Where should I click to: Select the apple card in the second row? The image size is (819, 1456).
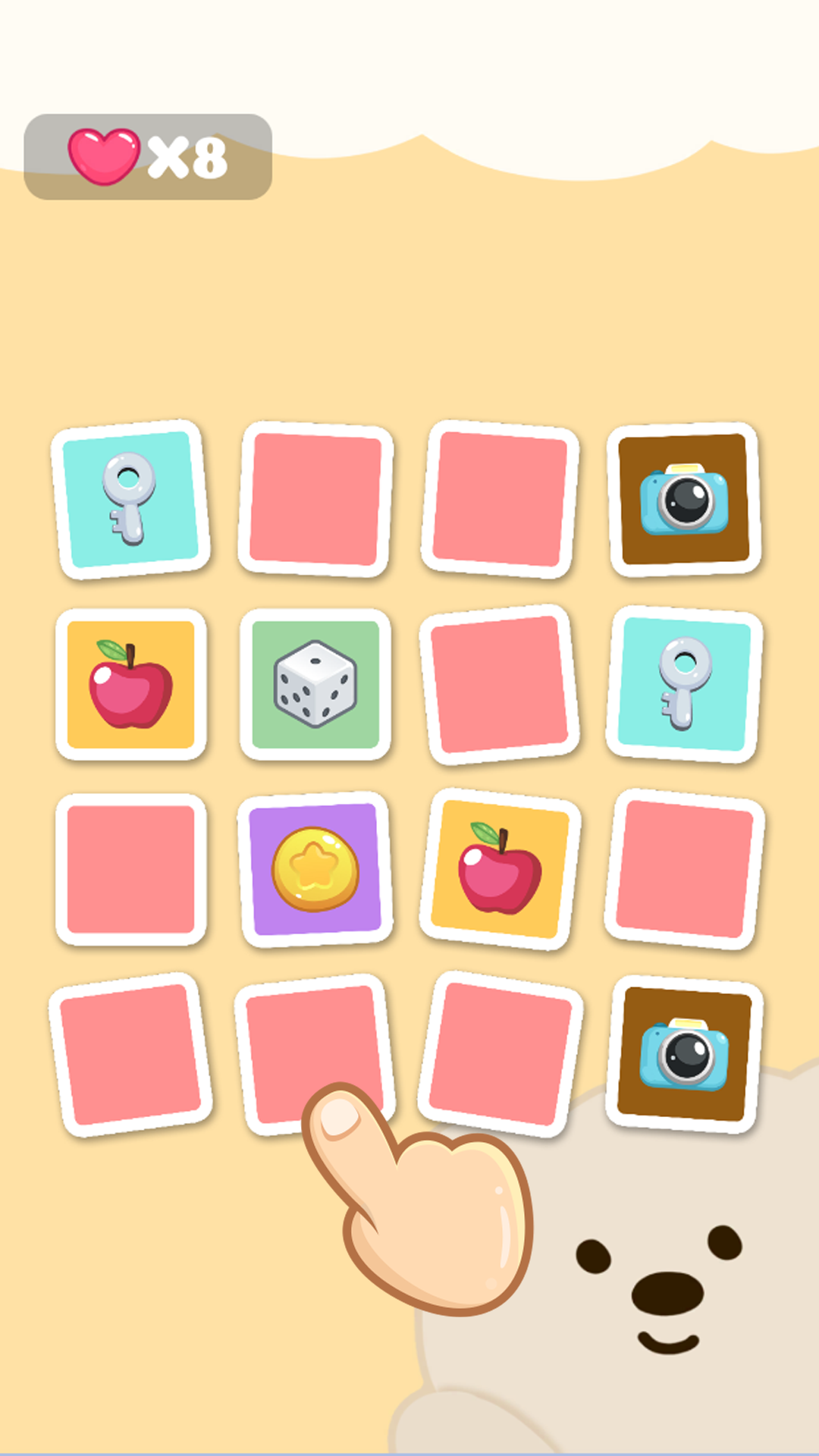click(x=133, y=682)
